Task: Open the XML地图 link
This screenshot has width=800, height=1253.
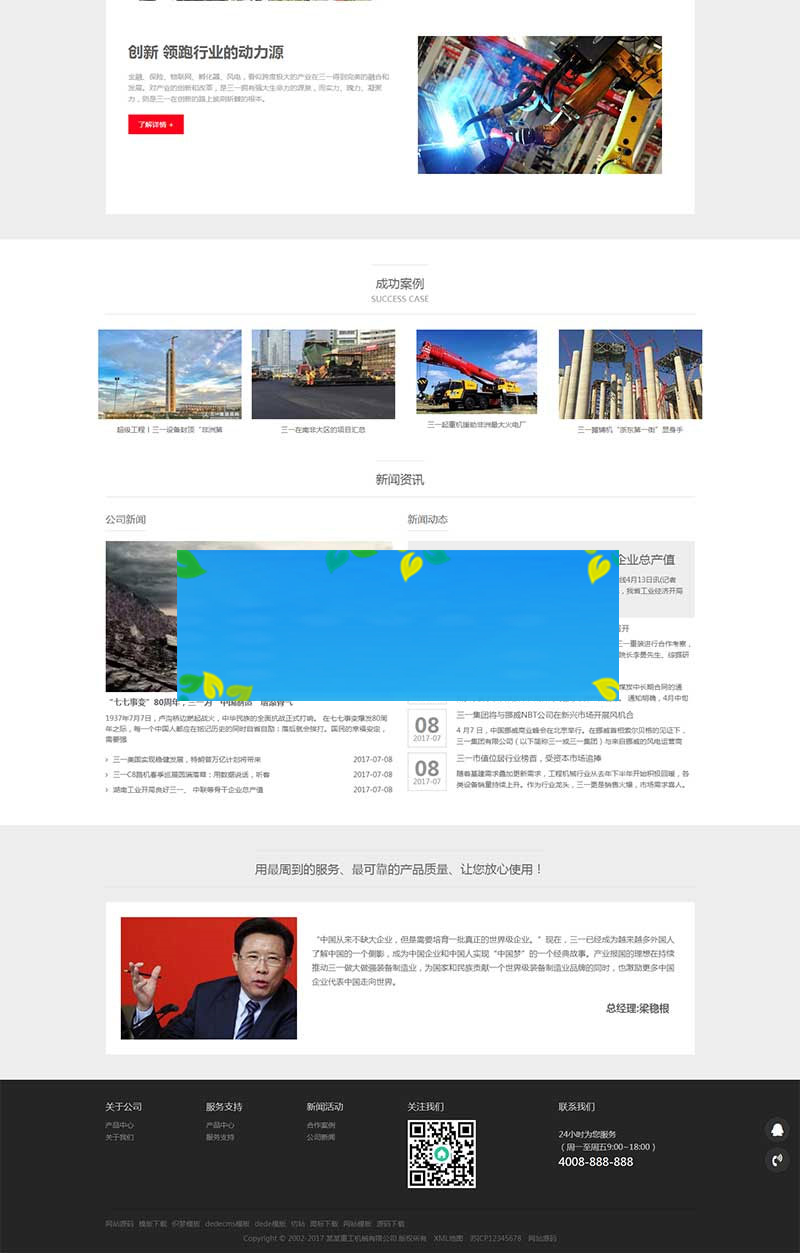Action: (x=447, y=1238)
